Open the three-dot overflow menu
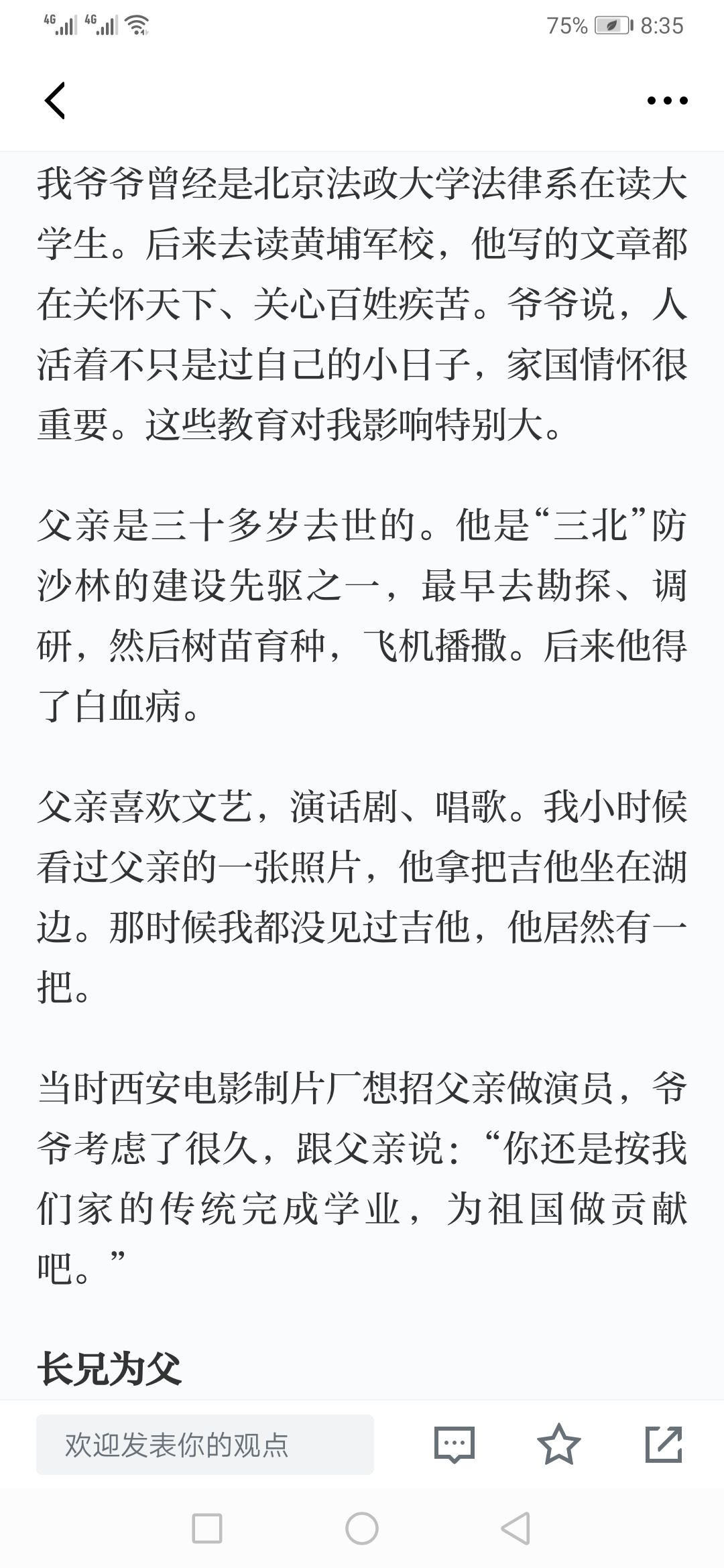The width and height of the screenshot is (724, 1568). pos(667,101)
